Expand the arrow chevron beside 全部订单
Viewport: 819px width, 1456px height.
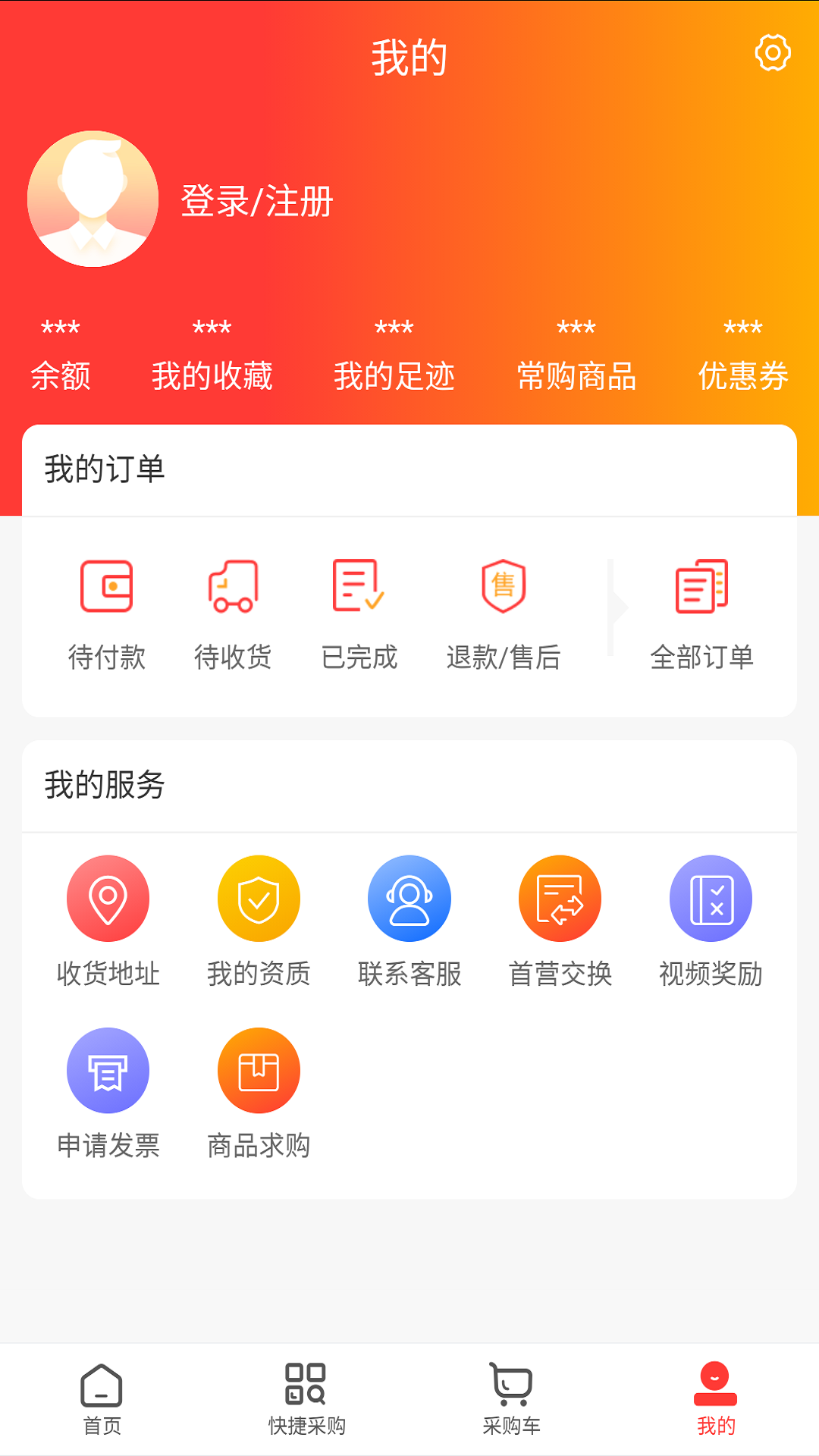(x=616, y=607)
